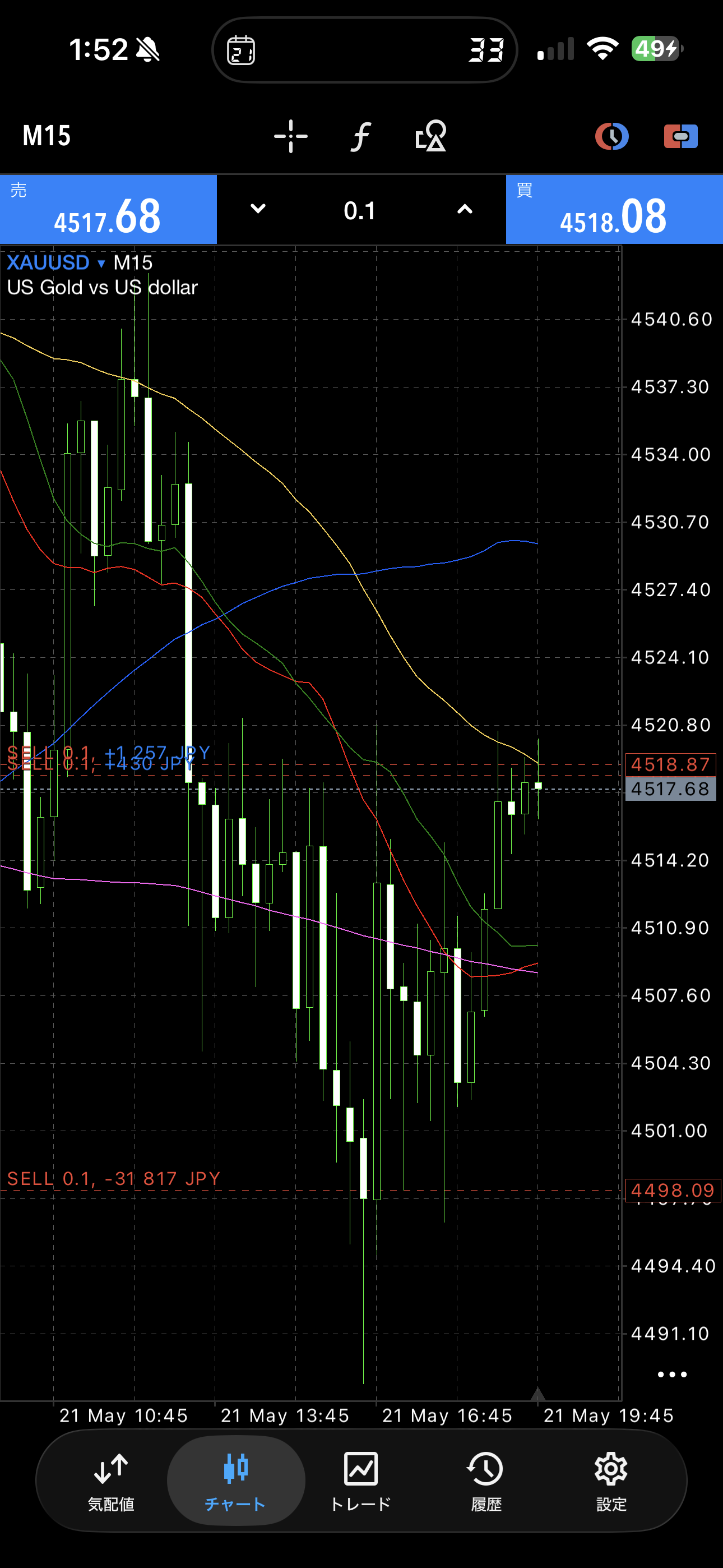Viewport: 723px width, 1568px height.
Task: Decrease lot size with the down chevron
Action: click(258, 209)
